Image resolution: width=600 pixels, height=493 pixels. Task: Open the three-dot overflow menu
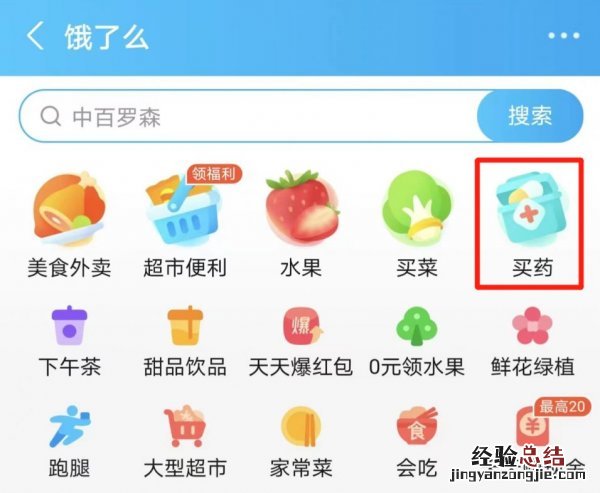click(x=563, y=36)
